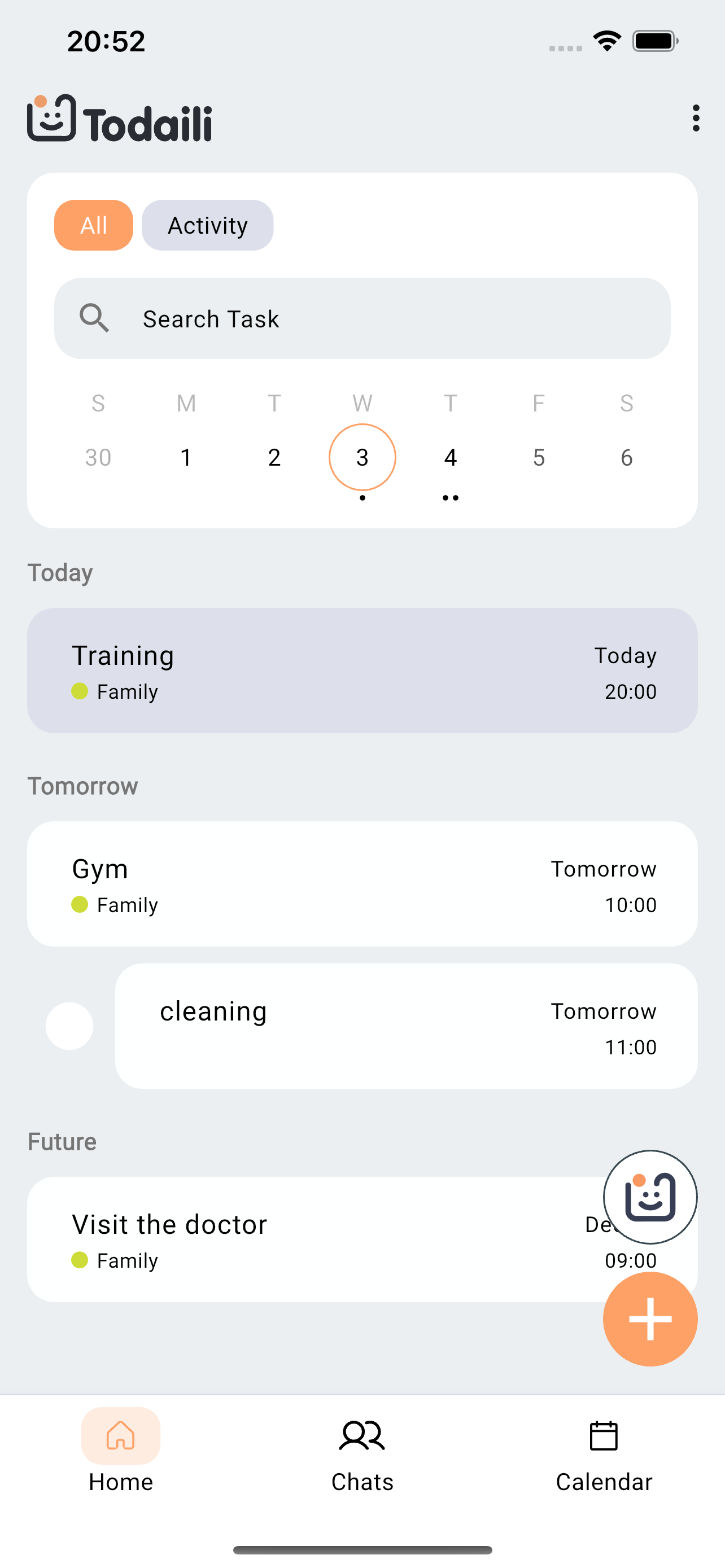This screenshot has width=725, height=1568.
Task: Open the Gym task card
Action: point(362,884)
